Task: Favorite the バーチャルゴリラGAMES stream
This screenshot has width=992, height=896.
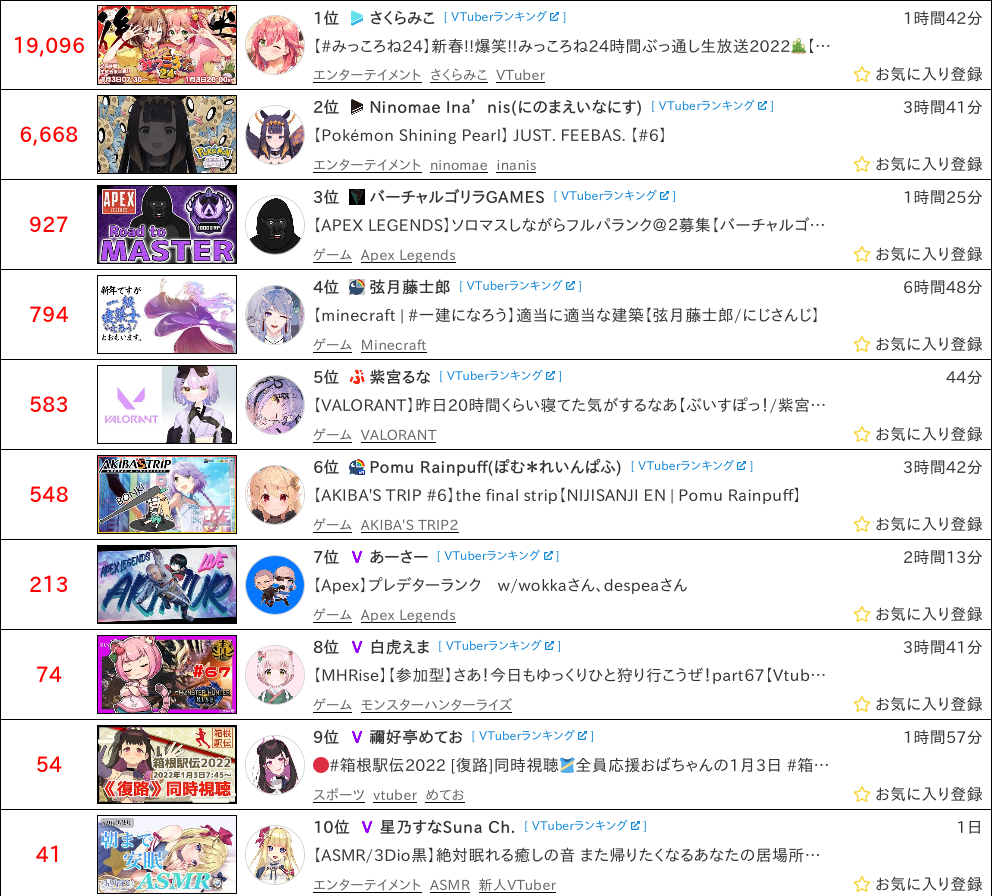Action: click(918, 254)
